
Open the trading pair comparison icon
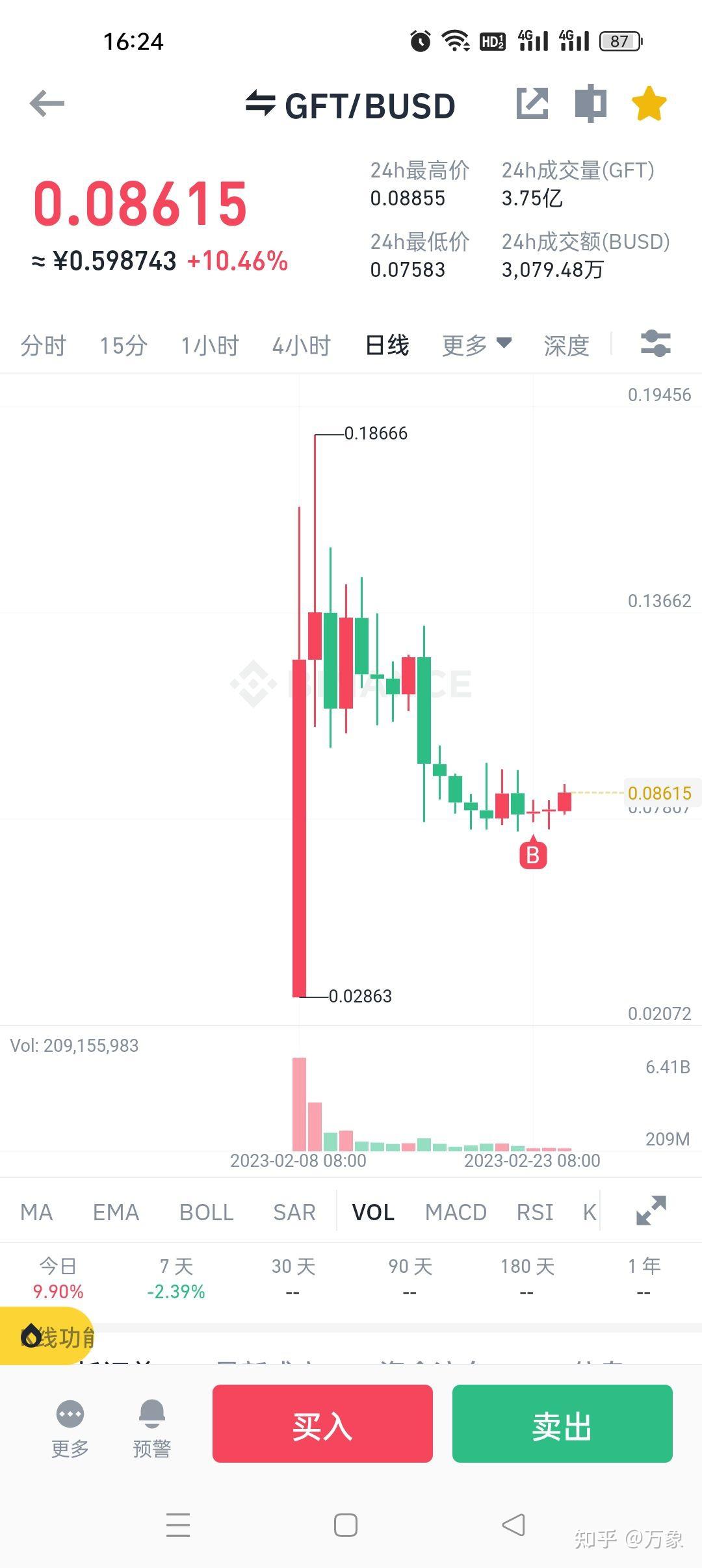(589, 103)
